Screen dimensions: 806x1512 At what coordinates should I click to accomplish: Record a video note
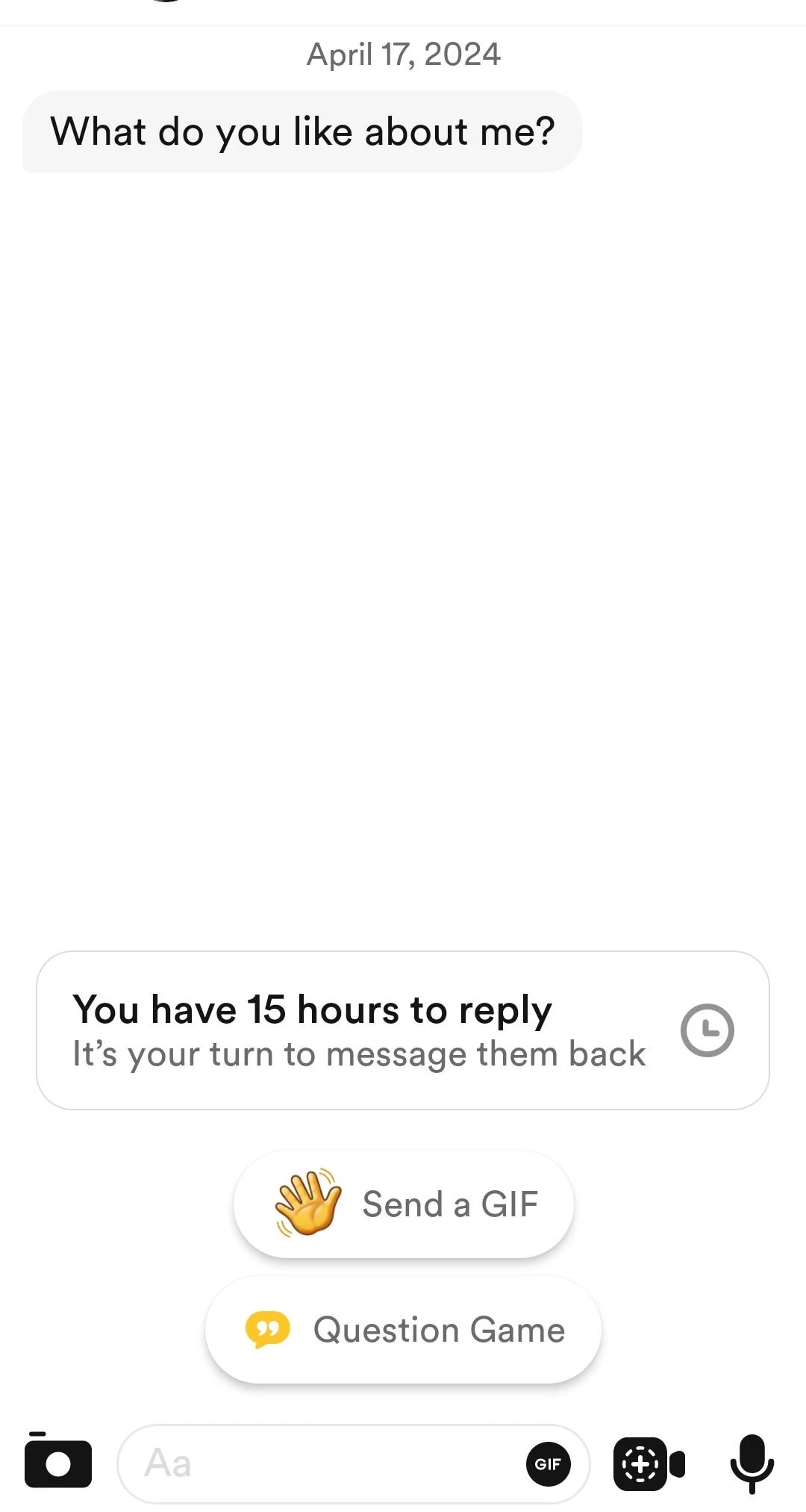[x=648, y=1463]
